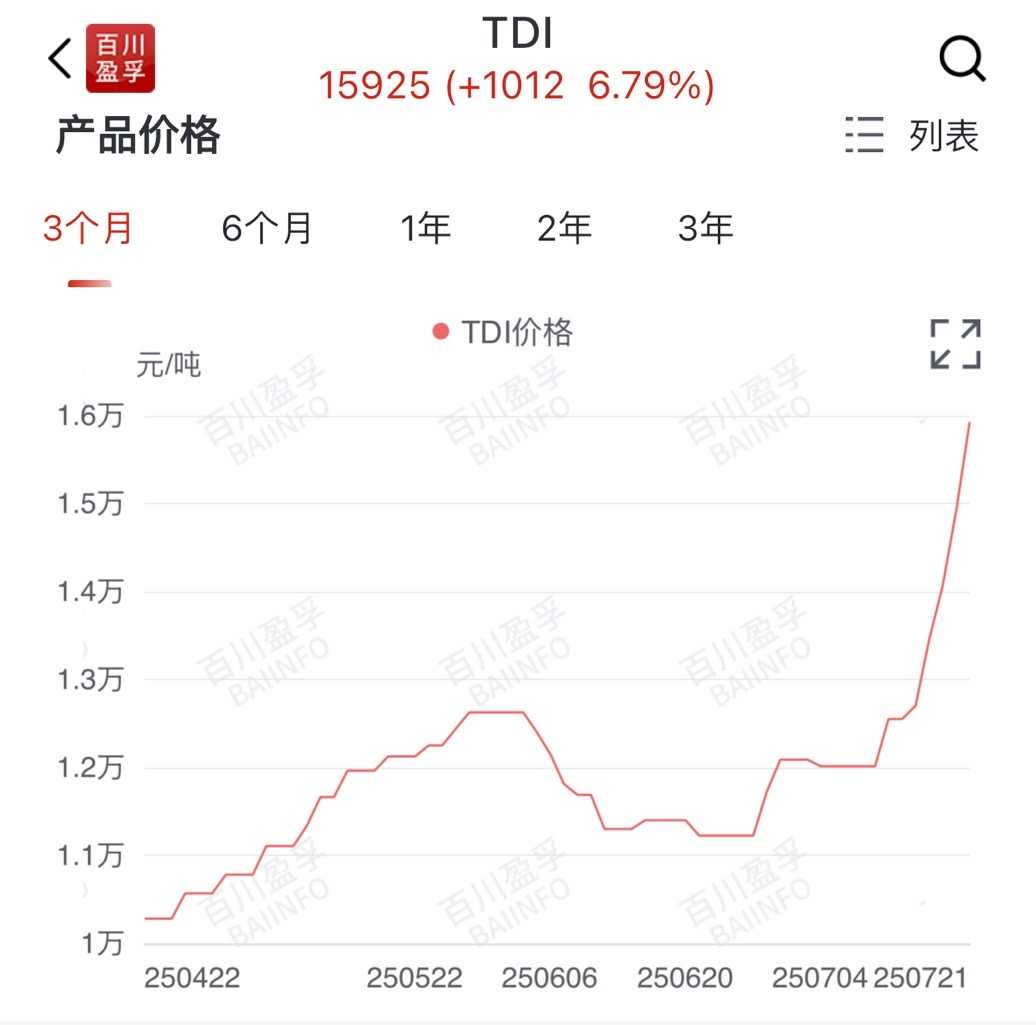Switch to the 6个月 range
This screenshot has width=1036, height=1025.
coord(267,229)
